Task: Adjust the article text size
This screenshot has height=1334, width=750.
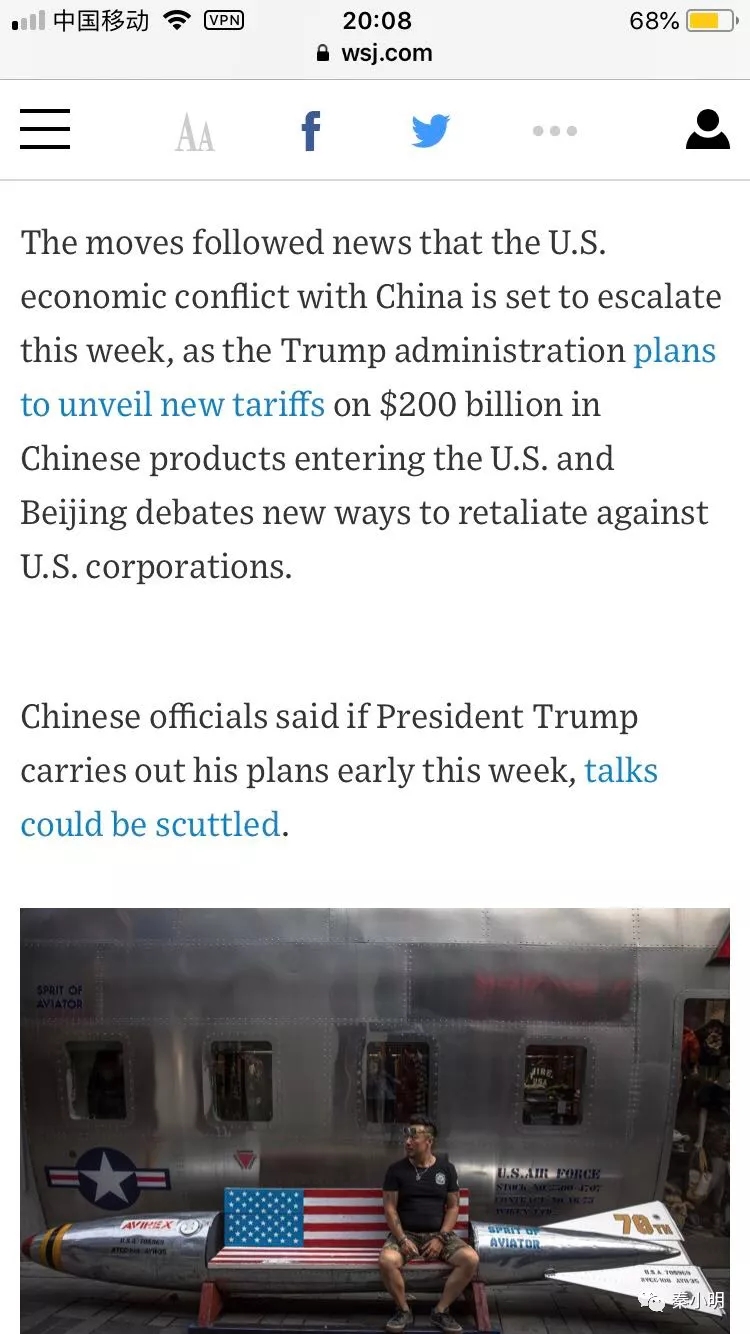Action: click(x=194, y=132)
